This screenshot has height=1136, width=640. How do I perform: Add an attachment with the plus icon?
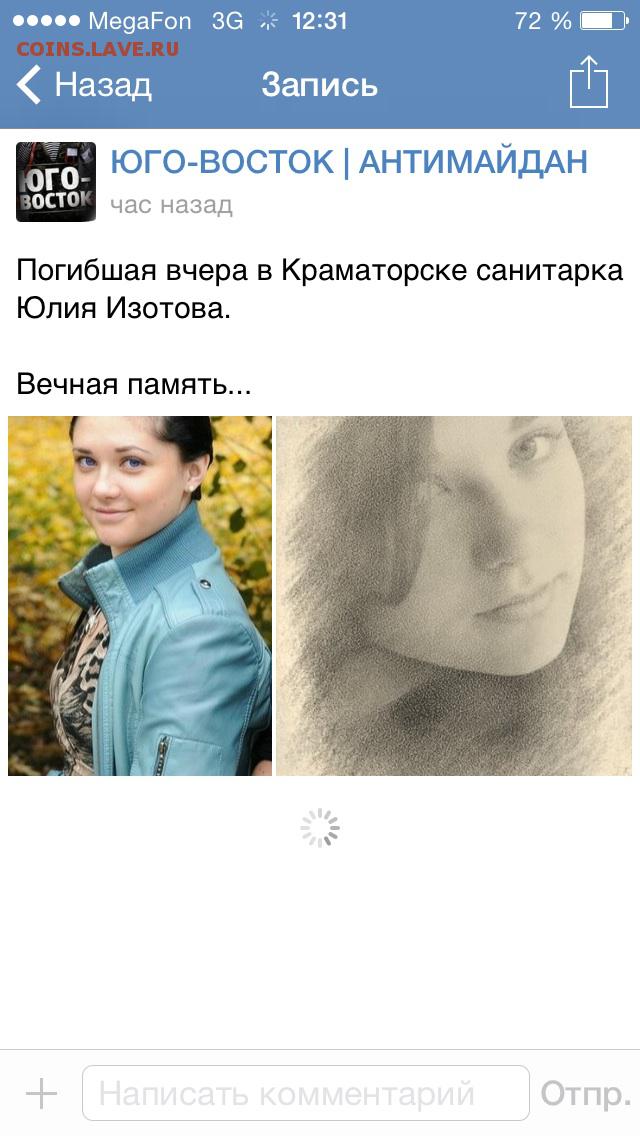(x=41, y=1093)
